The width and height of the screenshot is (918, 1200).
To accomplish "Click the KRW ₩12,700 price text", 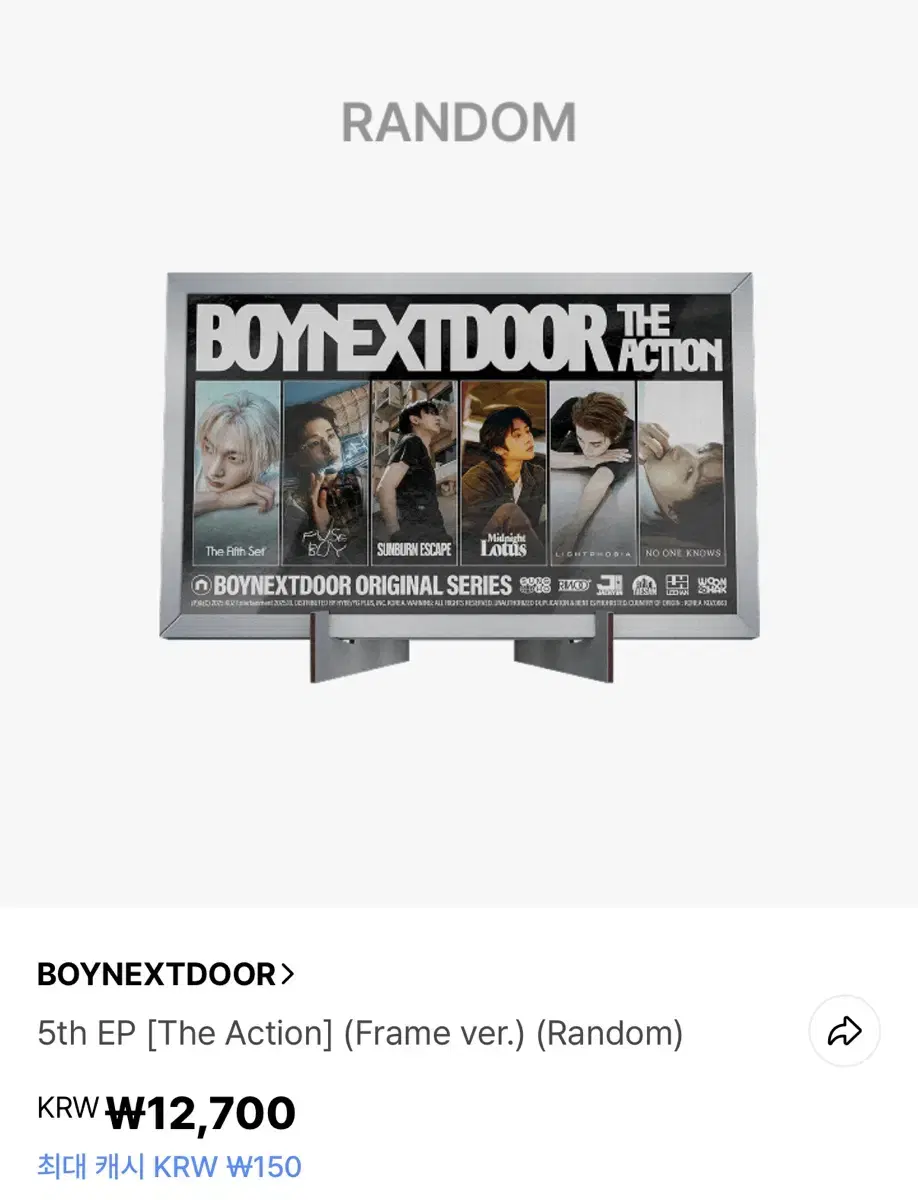I will click(200, 1112).
